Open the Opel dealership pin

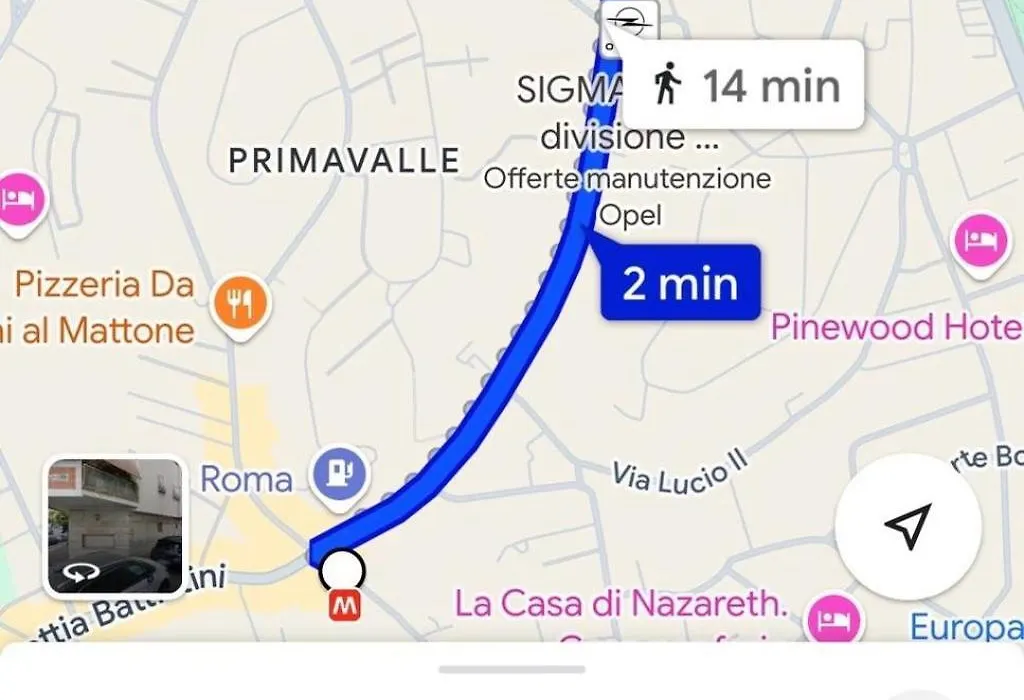click(629, 18)
